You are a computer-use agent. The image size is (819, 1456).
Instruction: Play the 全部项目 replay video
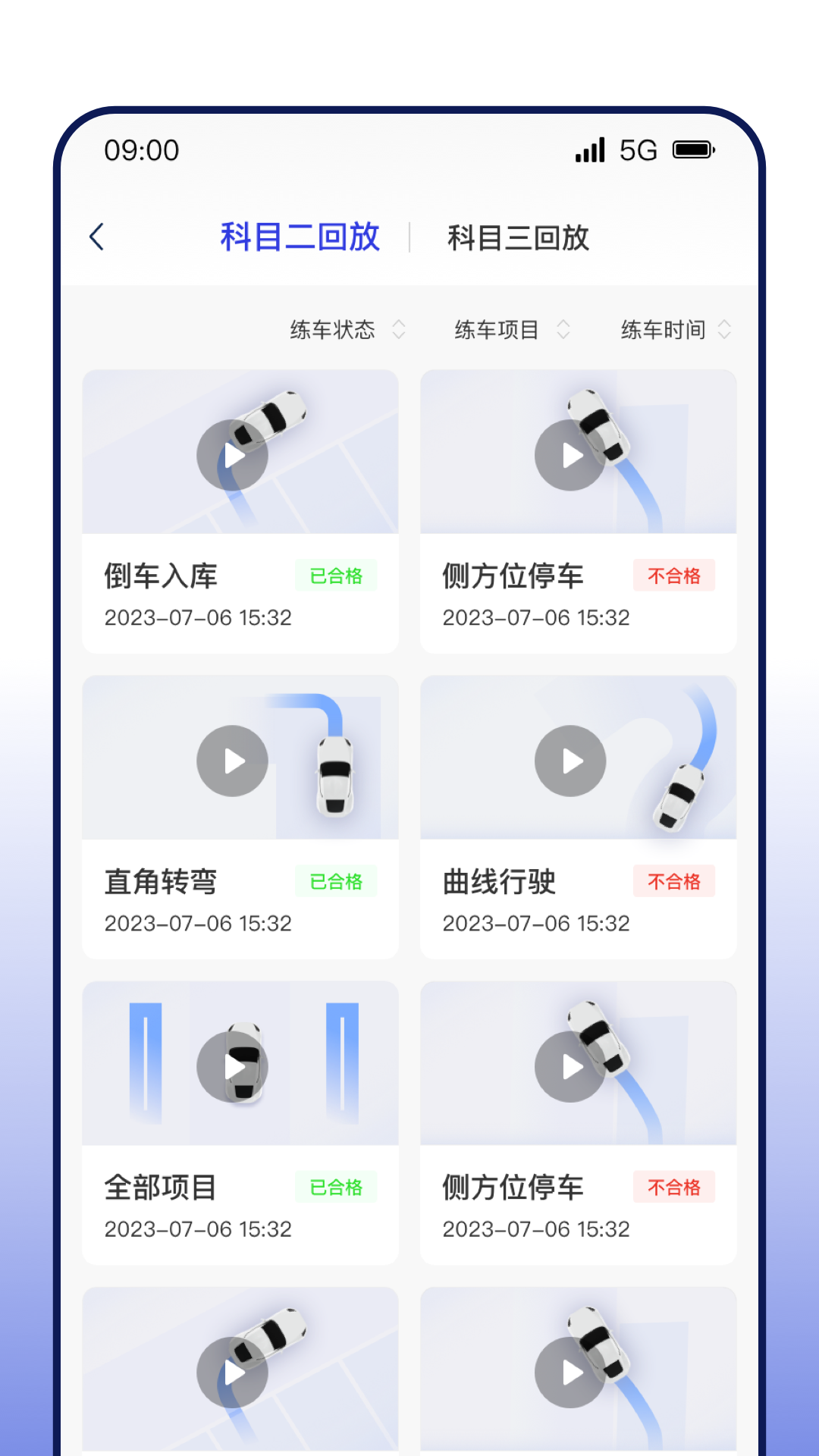(x=232, y=1065)
